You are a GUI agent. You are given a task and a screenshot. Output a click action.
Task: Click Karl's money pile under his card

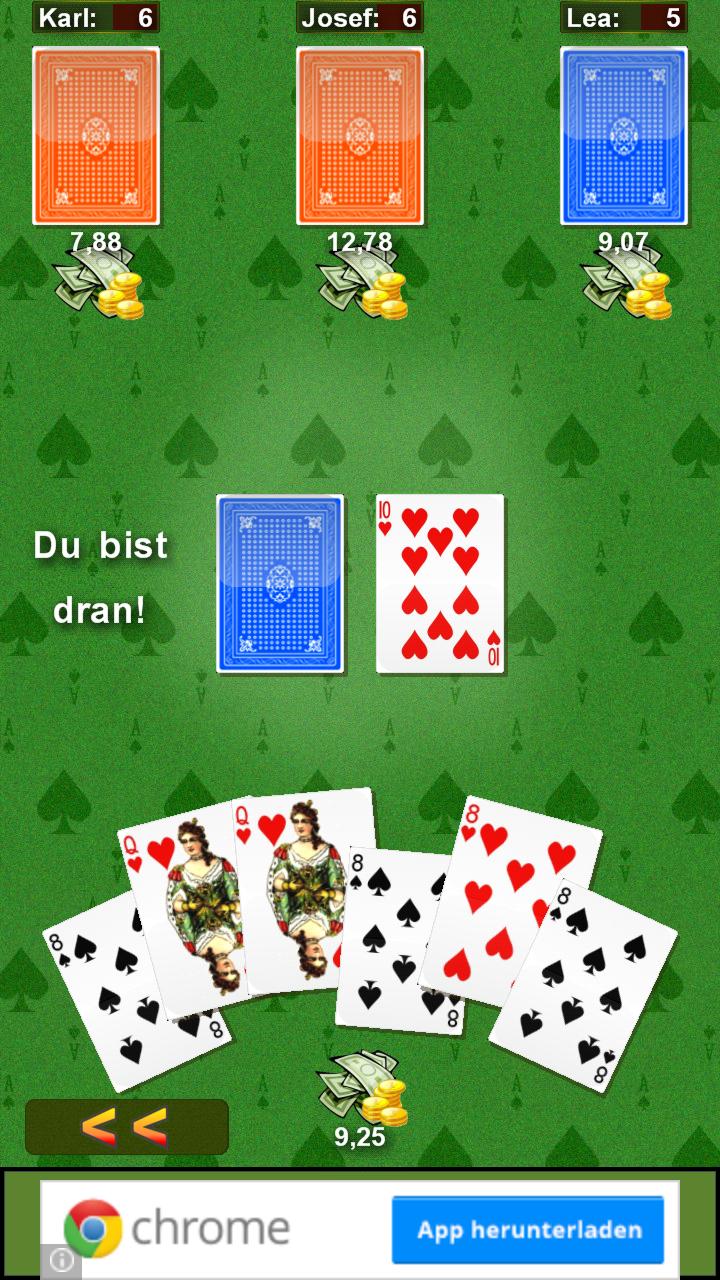(100, 285)
